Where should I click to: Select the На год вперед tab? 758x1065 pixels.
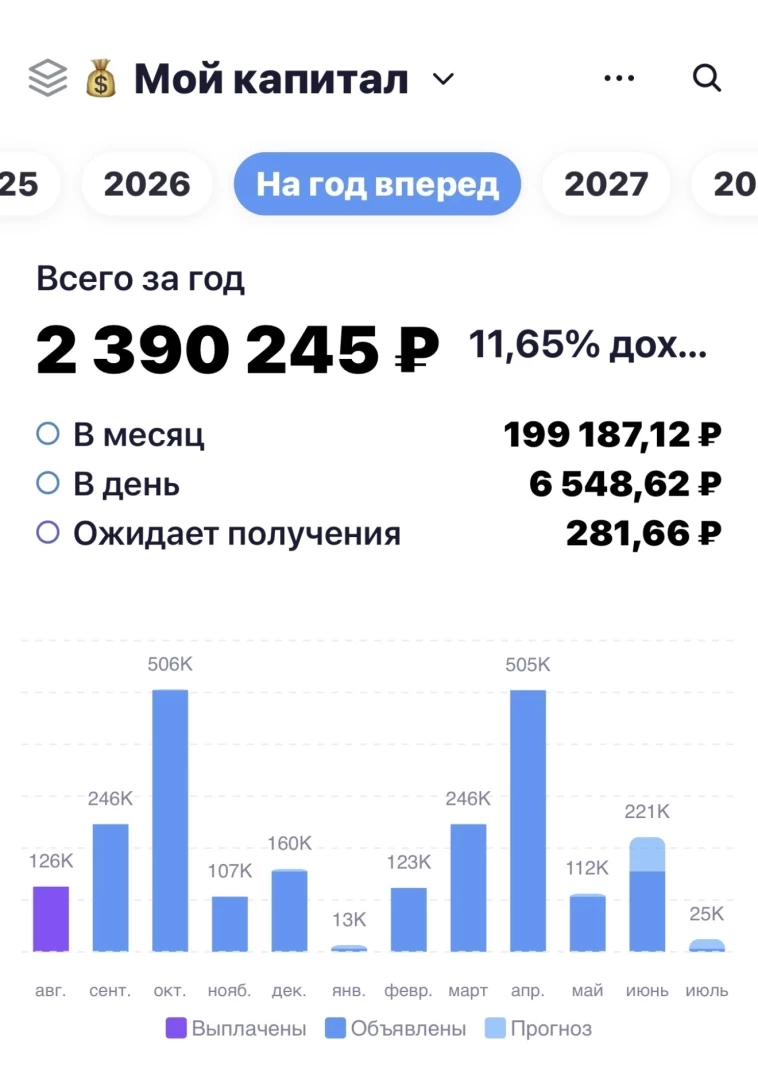click(377, 184)
